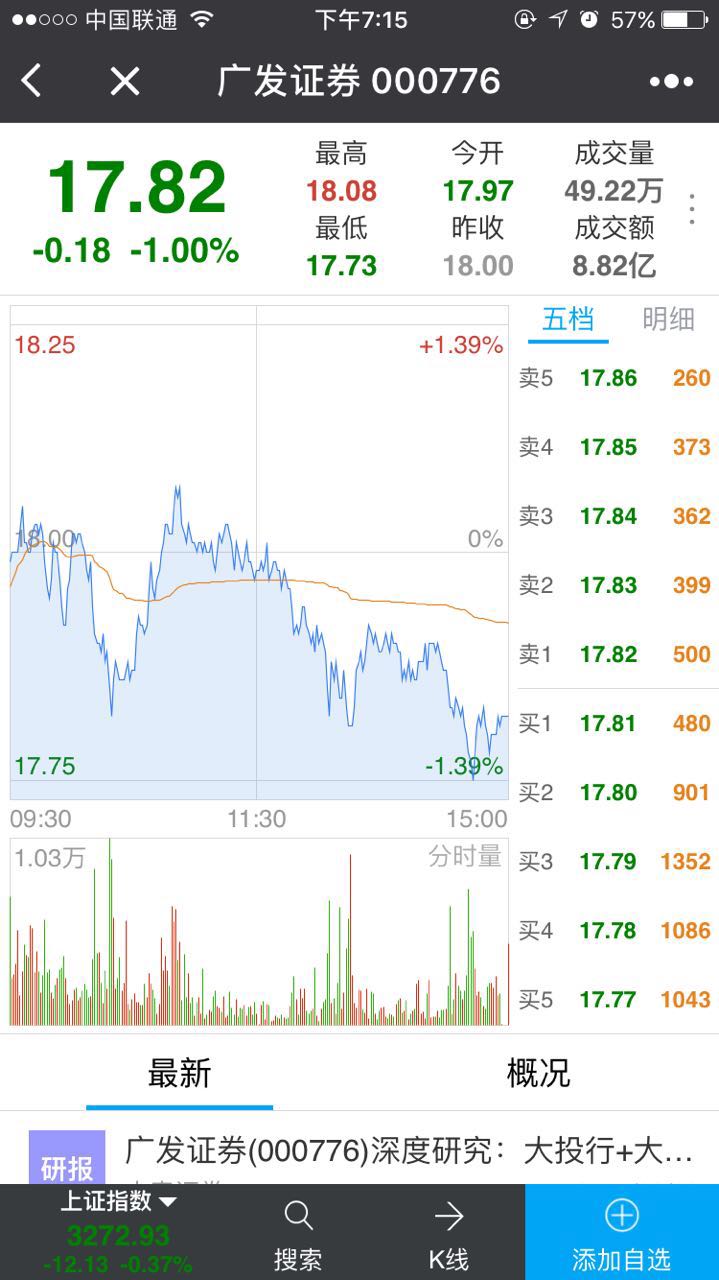Select the 五档 tab
The width and height of the screenshot is (719, 1280).
(x=568, y=319)
